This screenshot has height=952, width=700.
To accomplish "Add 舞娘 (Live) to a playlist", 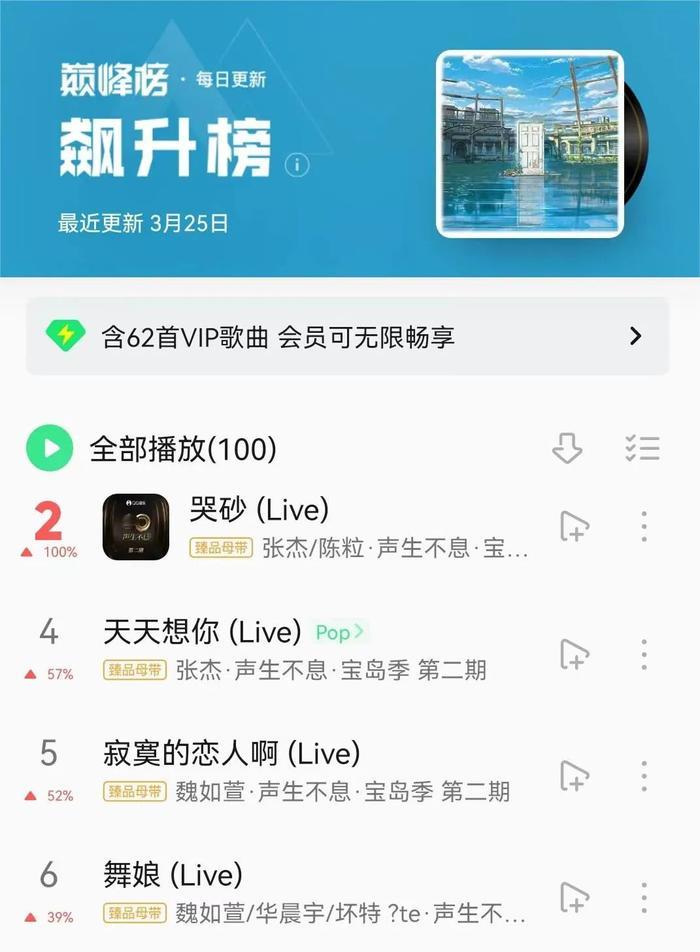I will click(x=574, y=897).
